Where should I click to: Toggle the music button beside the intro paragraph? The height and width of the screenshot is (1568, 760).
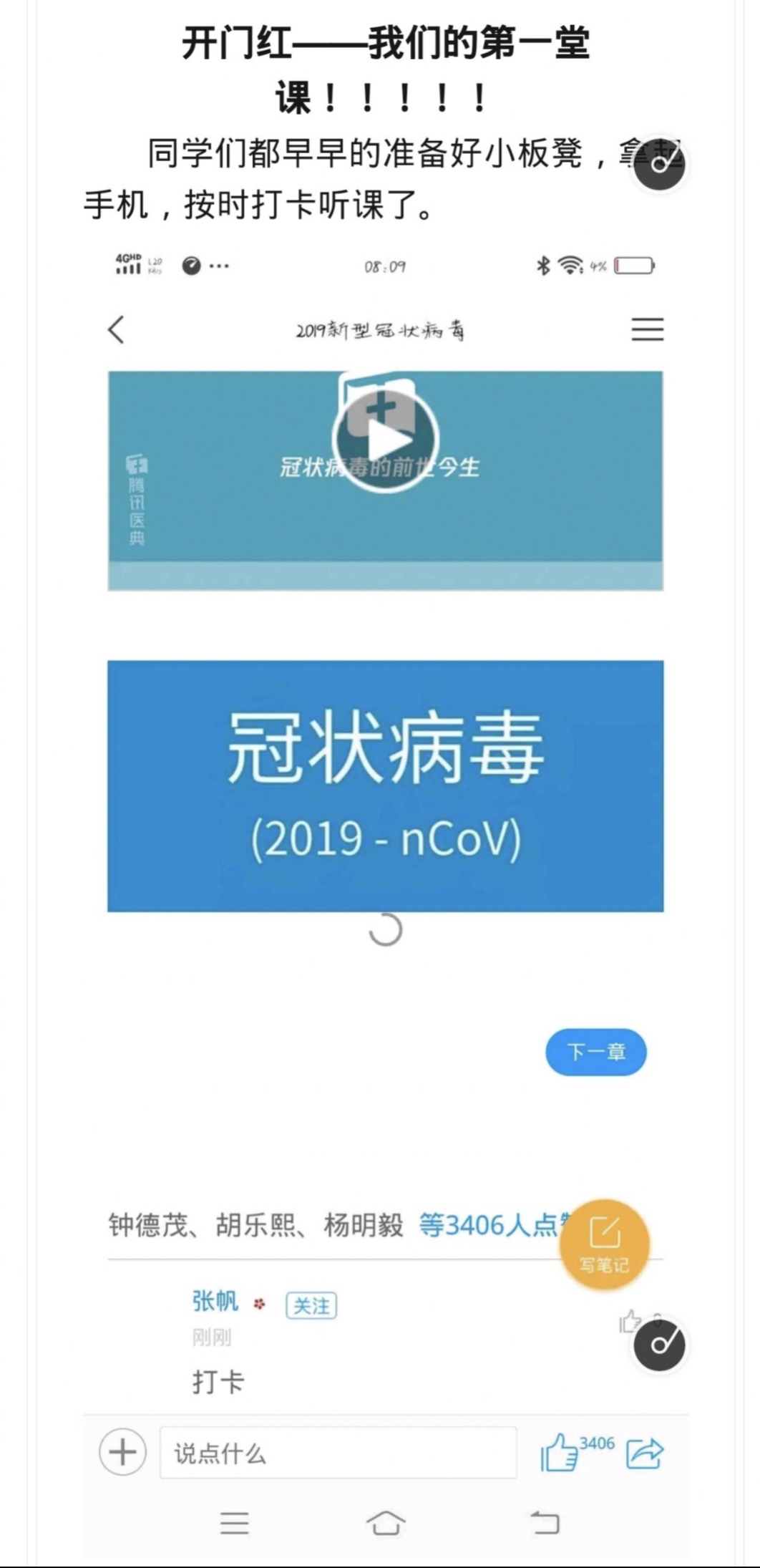(660, 164)
